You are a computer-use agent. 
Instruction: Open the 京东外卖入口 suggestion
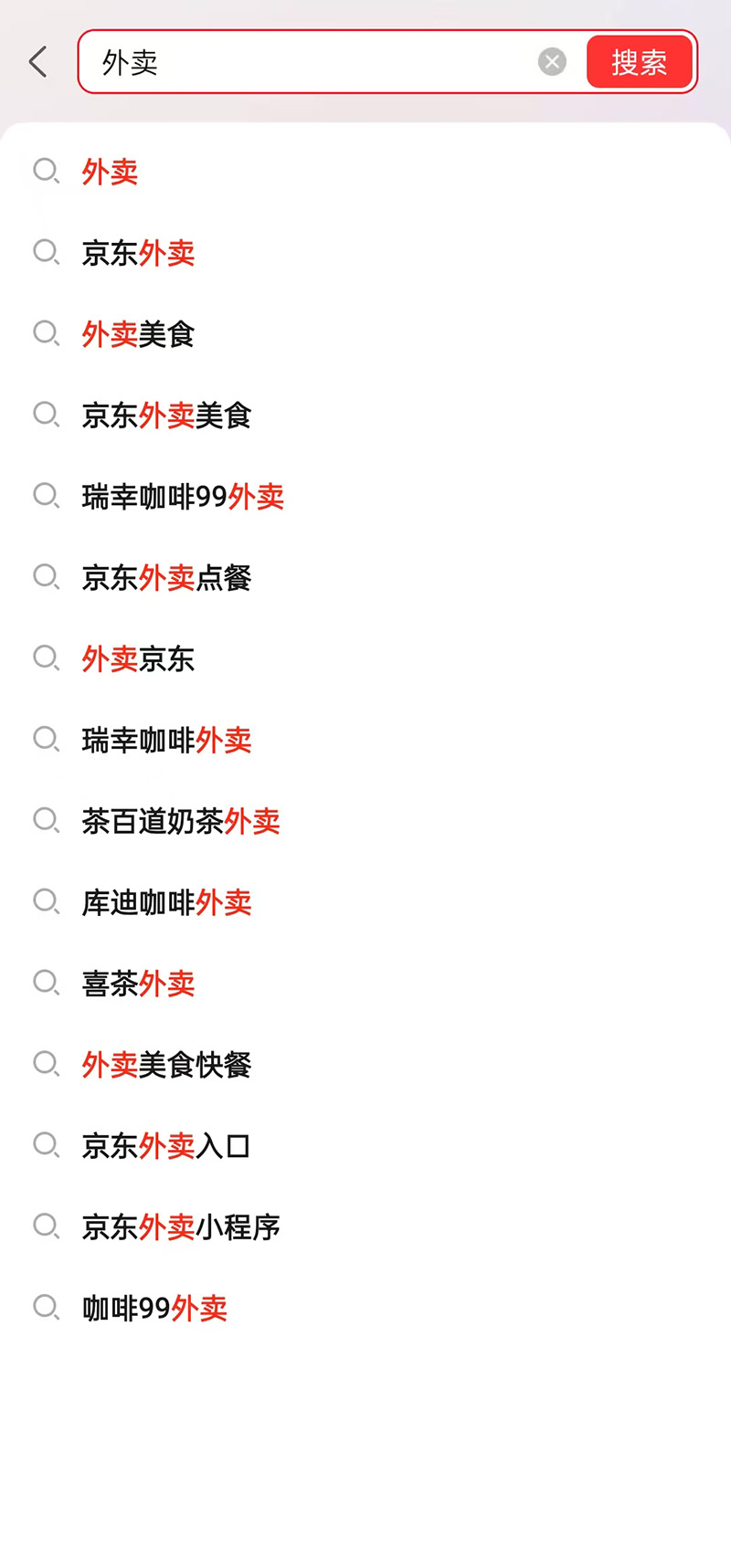(x=166, y=1146)
